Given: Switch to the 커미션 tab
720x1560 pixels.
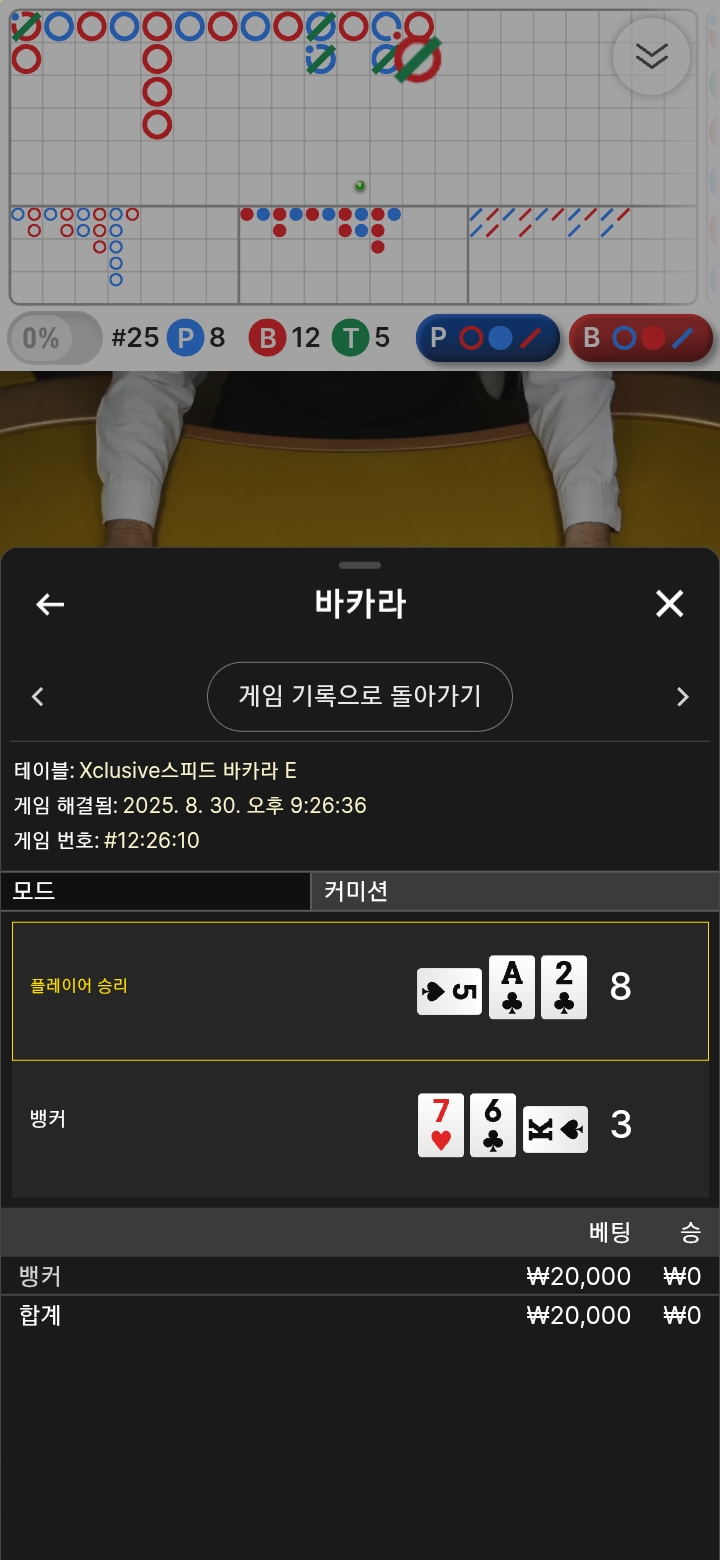Looking at the screenshot, I should (515, 891).
